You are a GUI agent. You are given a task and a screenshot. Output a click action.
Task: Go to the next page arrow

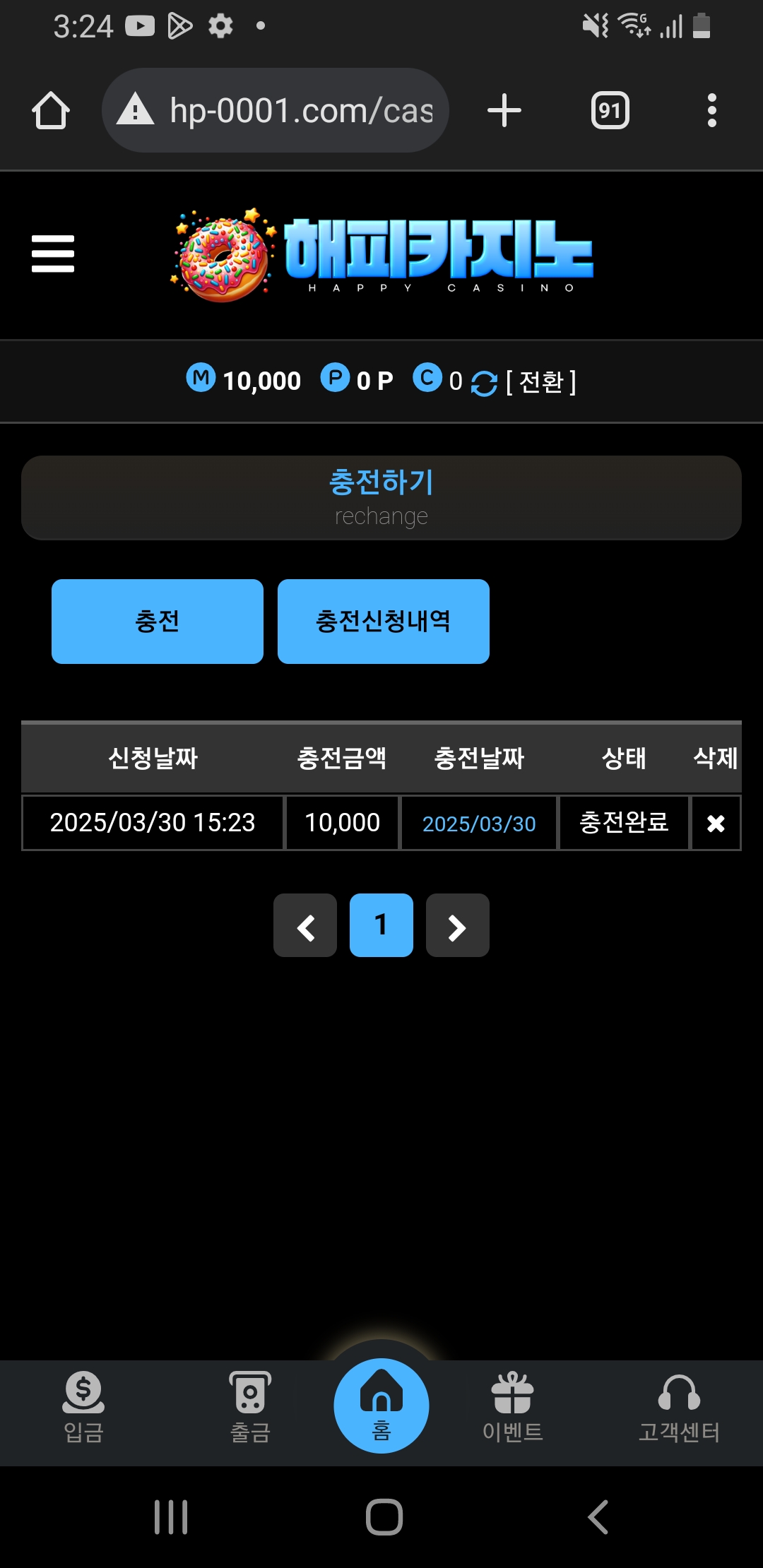457,926
